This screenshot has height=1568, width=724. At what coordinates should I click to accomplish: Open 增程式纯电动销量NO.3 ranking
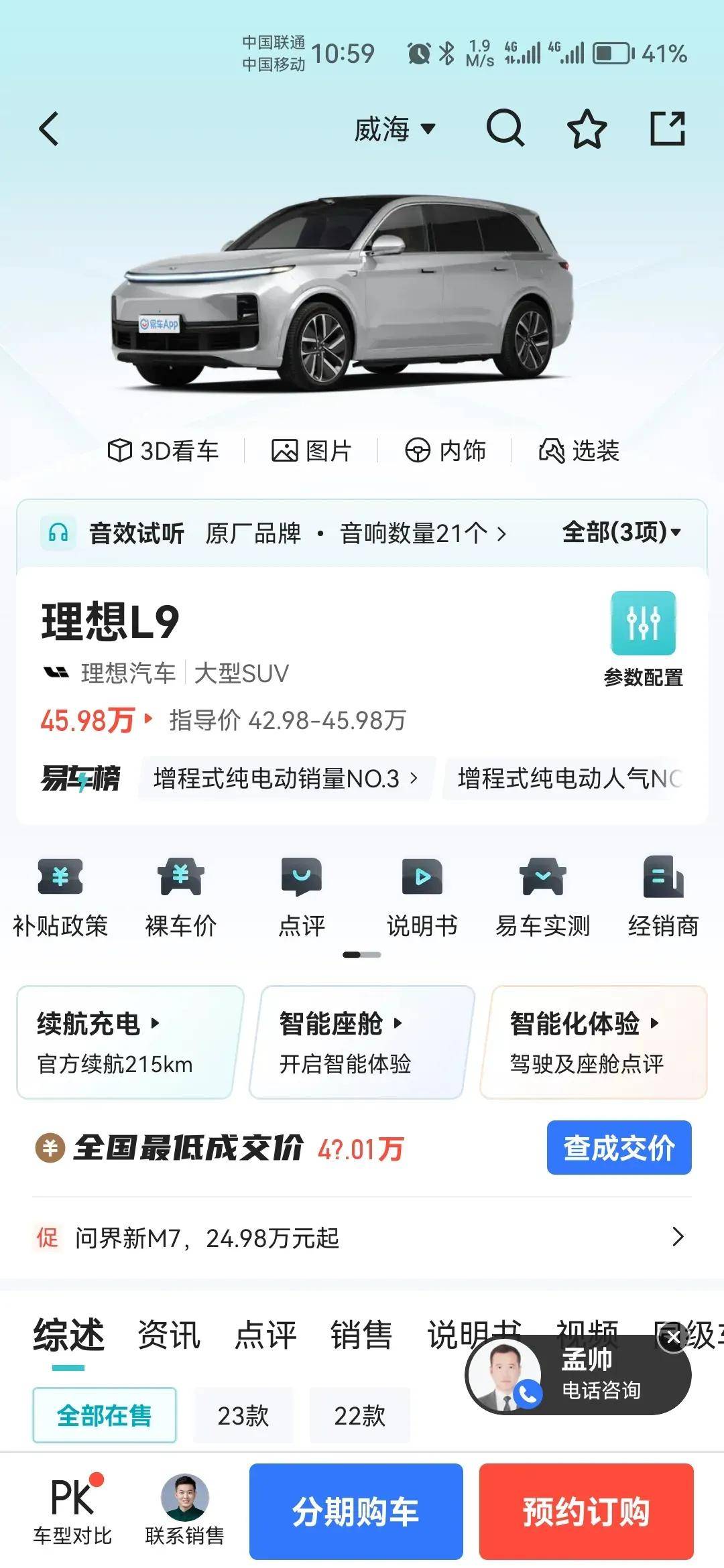286,779
